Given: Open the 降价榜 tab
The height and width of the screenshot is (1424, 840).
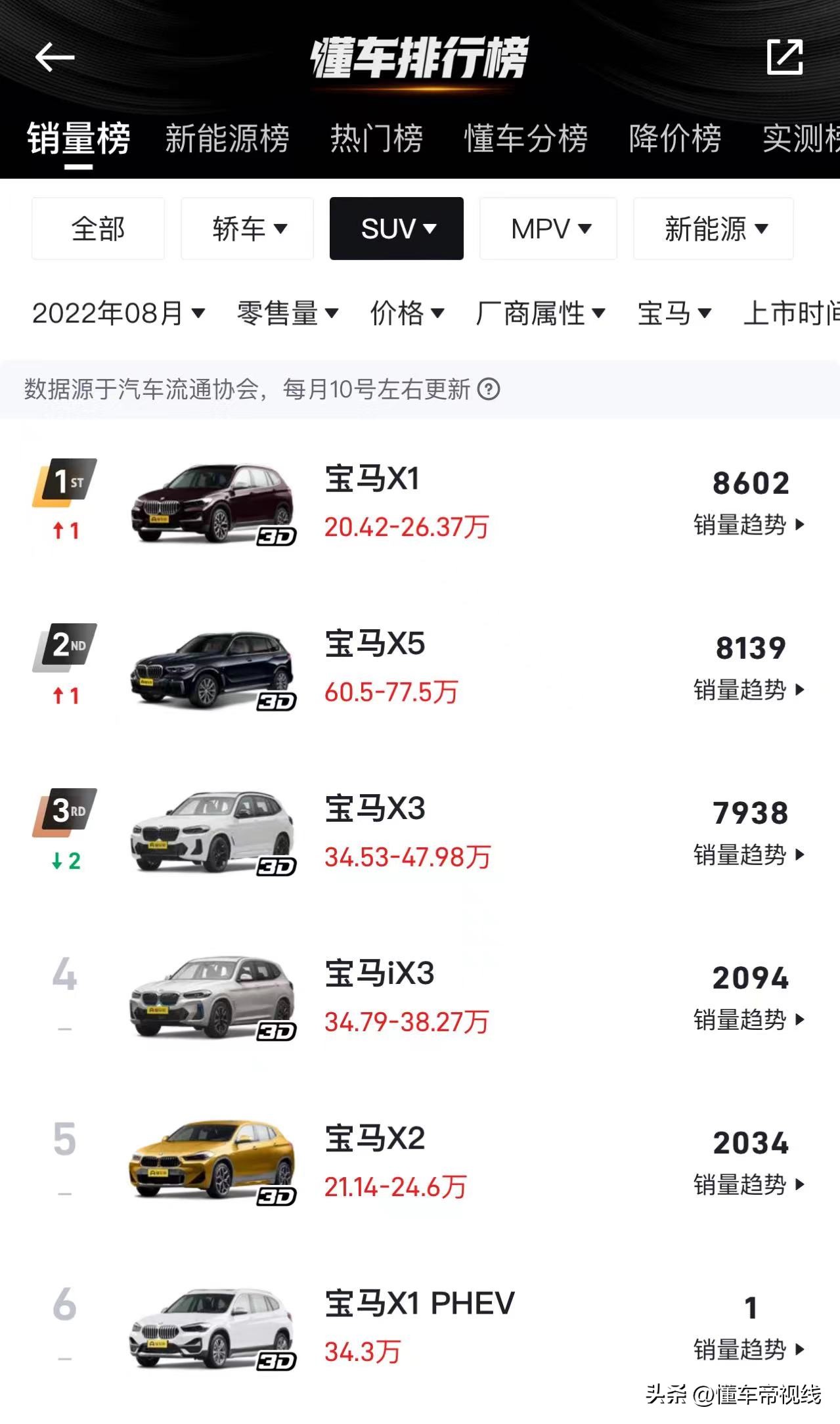Looking at the screenshot, I should coord(675,139).
